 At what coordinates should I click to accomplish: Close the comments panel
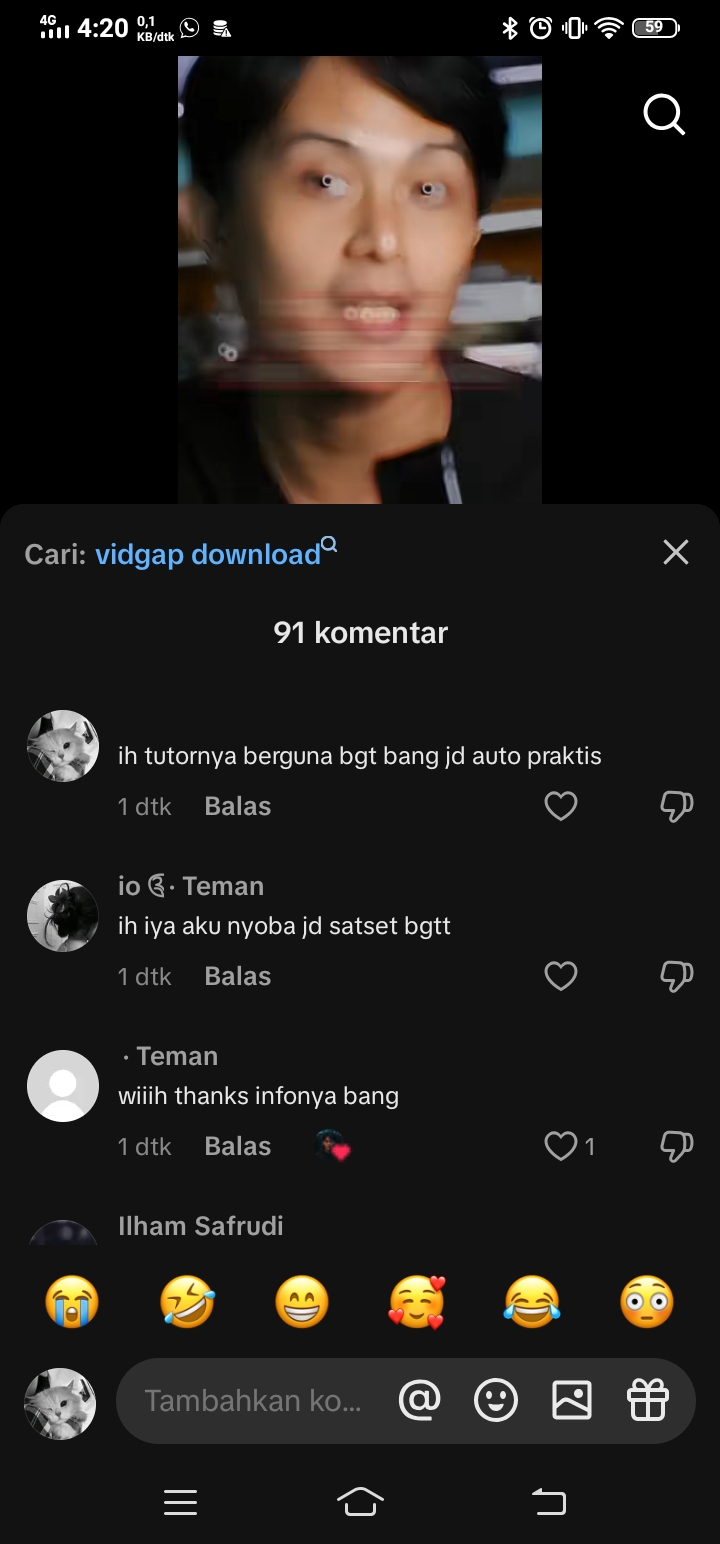(x=676, y=552)
